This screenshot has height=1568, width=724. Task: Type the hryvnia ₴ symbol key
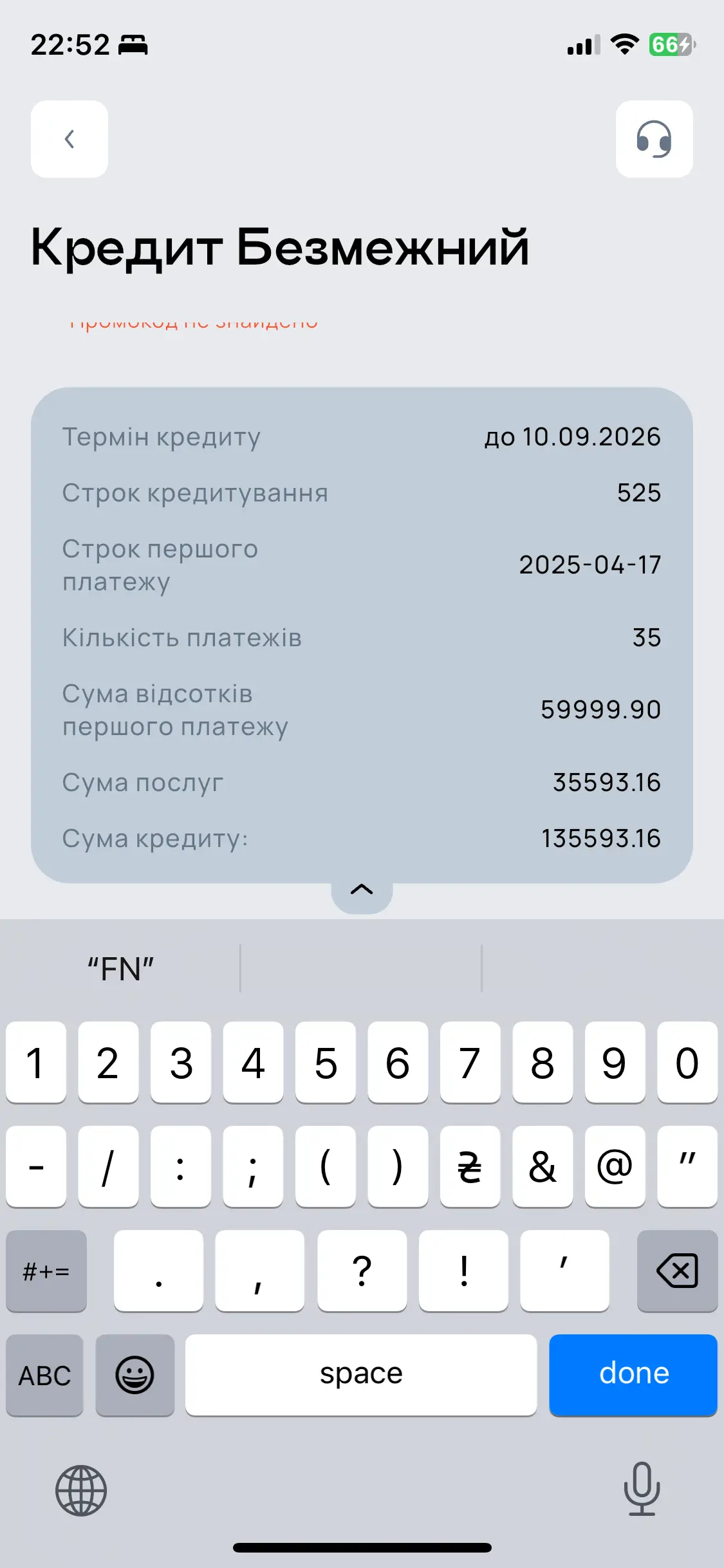coord(470,1166)
